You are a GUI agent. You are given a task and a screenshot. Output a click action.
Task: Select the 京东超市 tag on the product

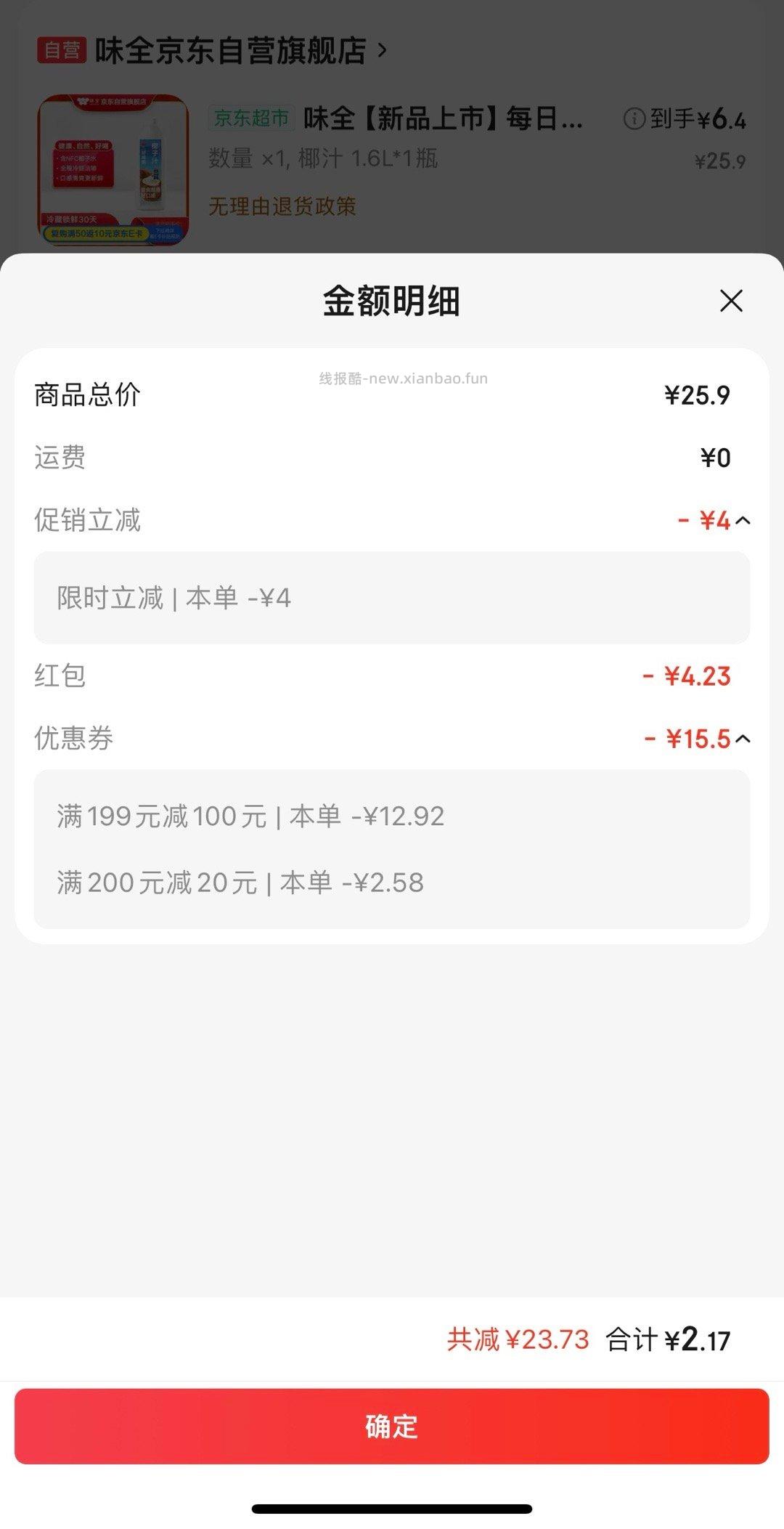[x=252, y=118]
